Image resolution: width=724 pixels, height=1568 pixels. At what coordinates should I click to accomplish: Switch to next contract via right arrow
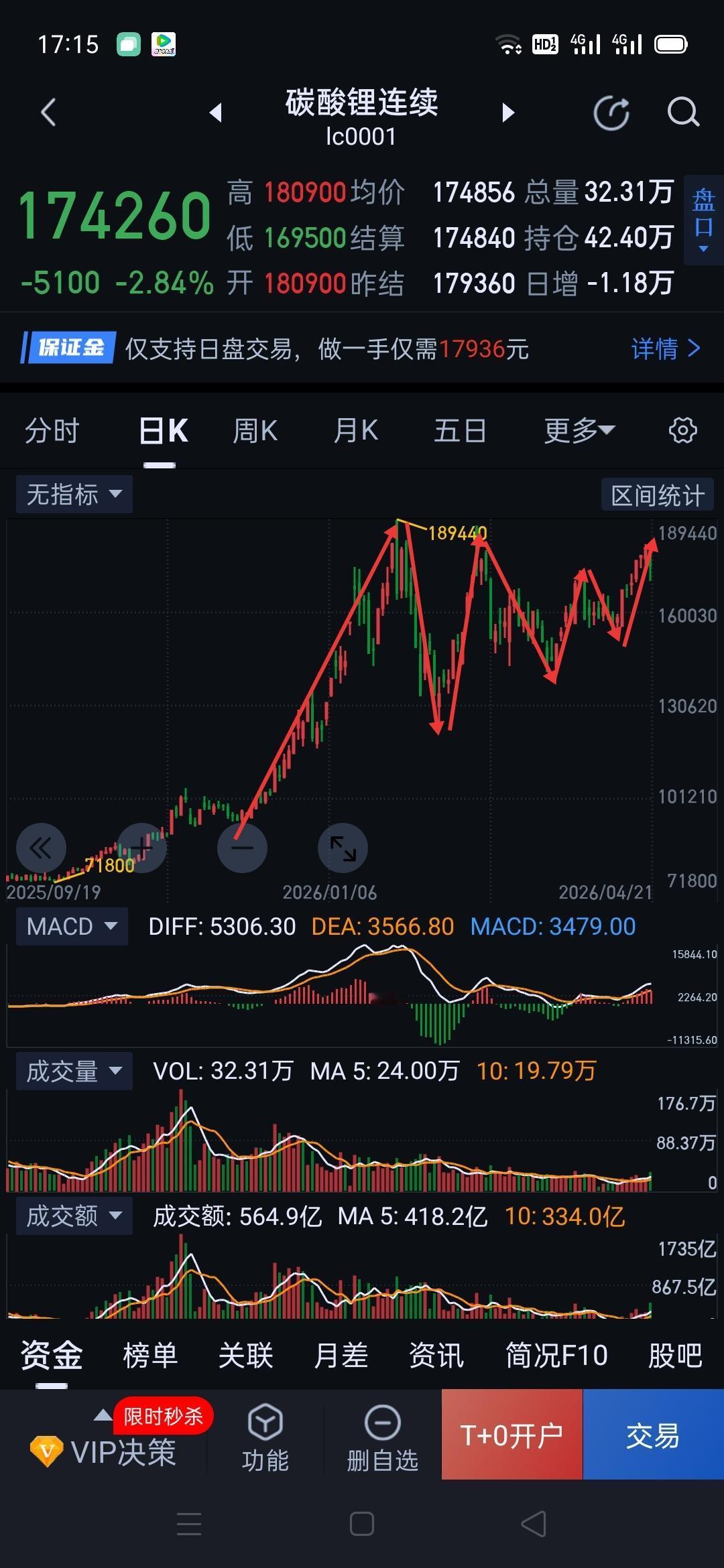point(508,113)
